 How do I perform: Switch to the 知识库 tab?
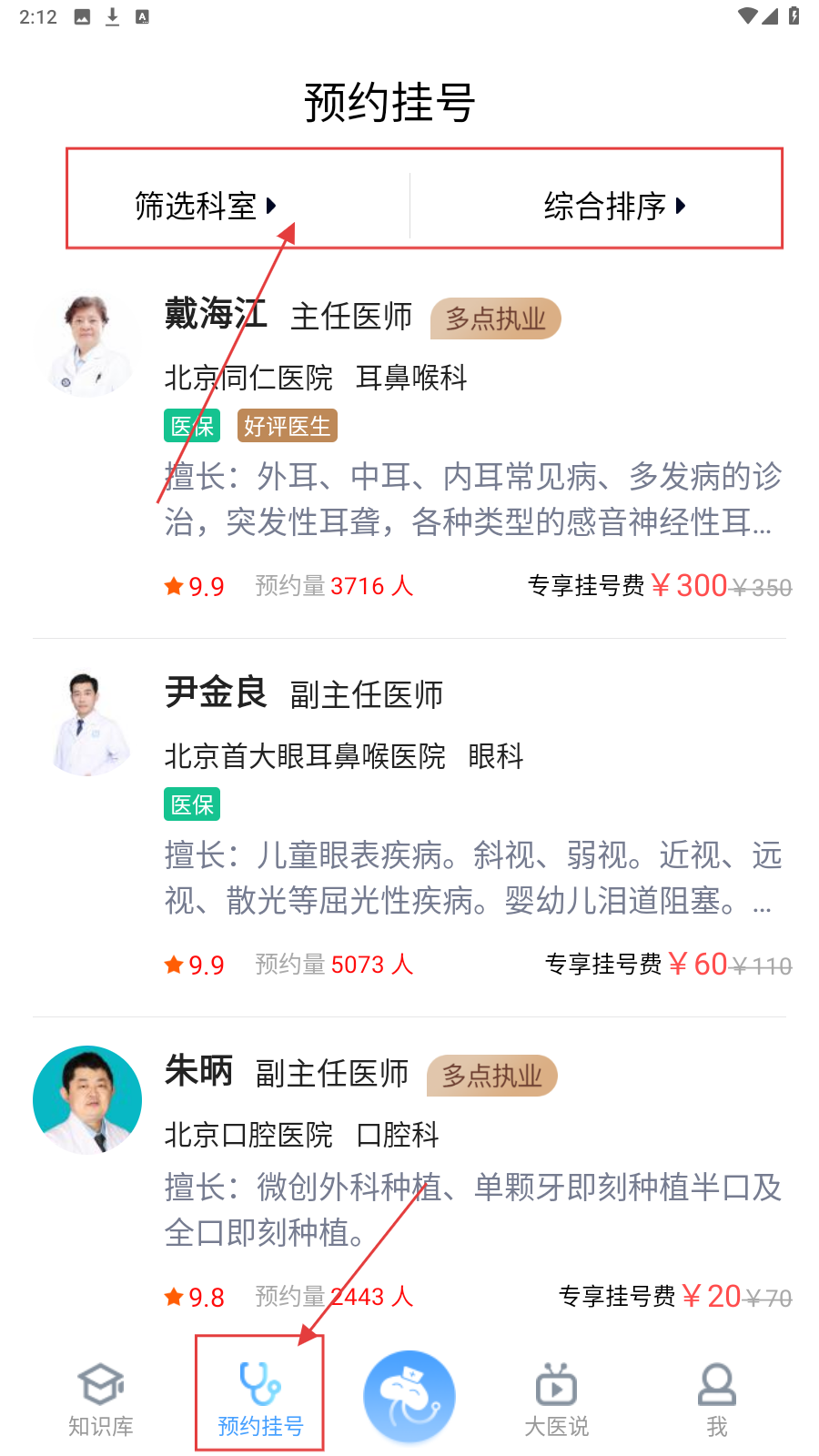point(101,1399)
